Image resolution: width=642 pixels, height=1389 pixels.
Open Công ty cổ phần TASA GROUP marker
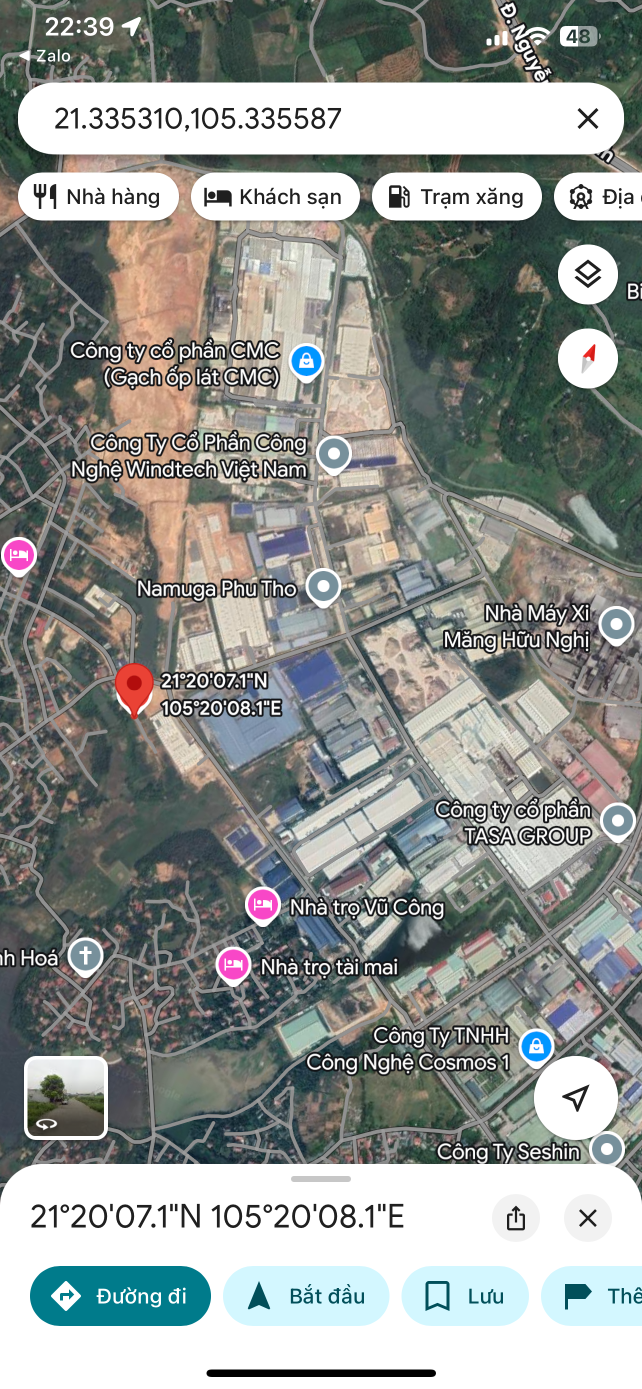click(x=617, y=821)
